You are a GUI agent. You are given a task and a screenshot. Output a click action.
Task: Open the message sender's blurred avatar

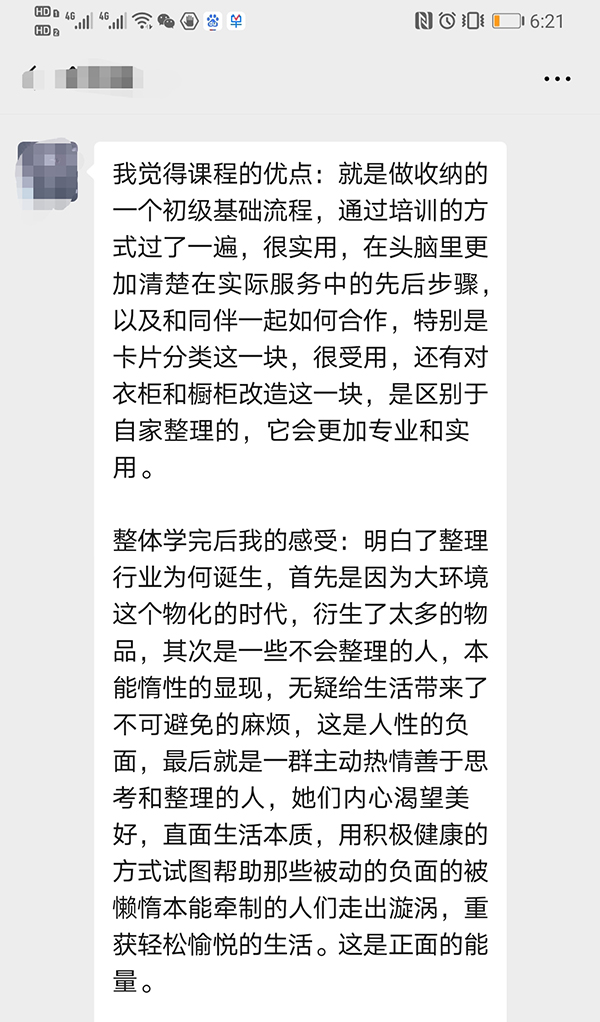48,172
